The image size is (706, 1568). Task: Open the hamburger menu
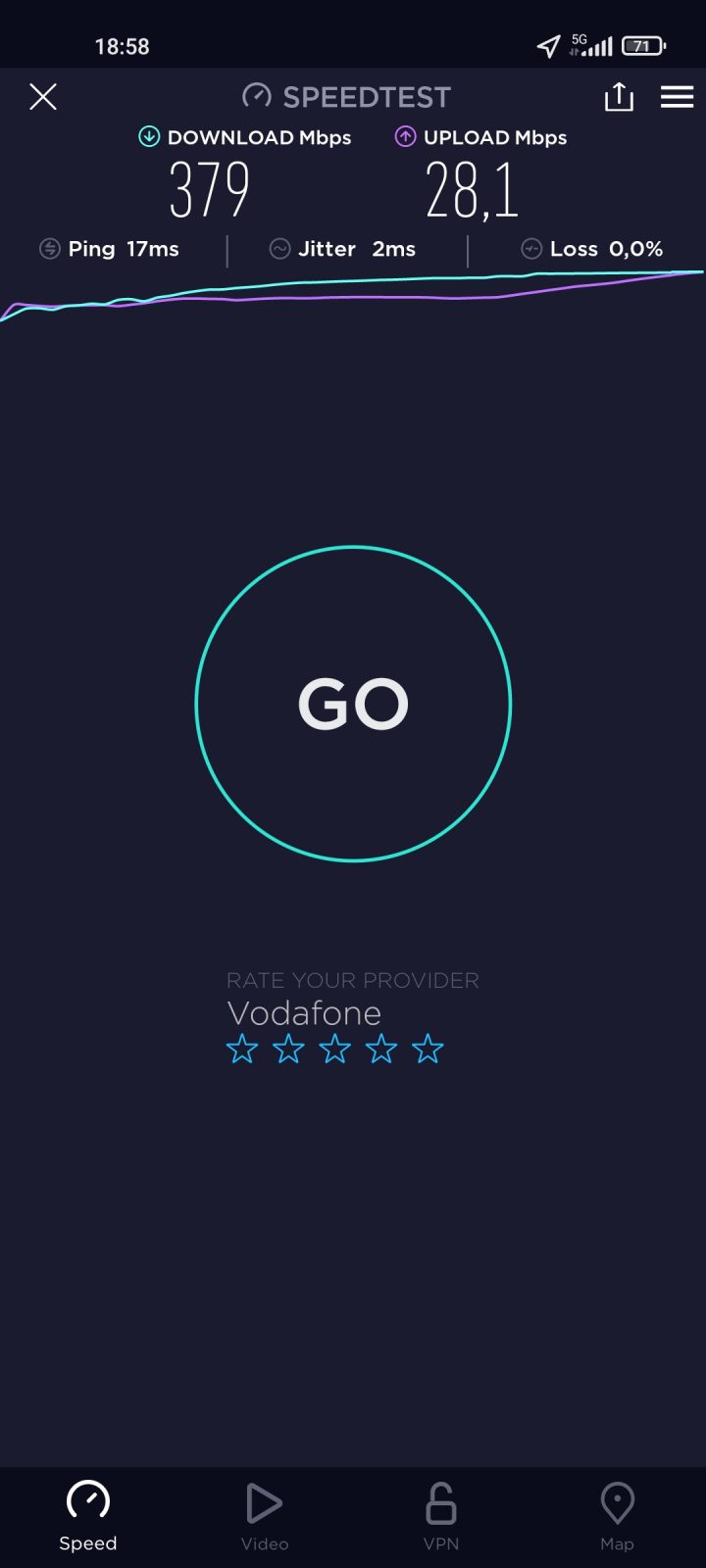click(x=677, y=97)
